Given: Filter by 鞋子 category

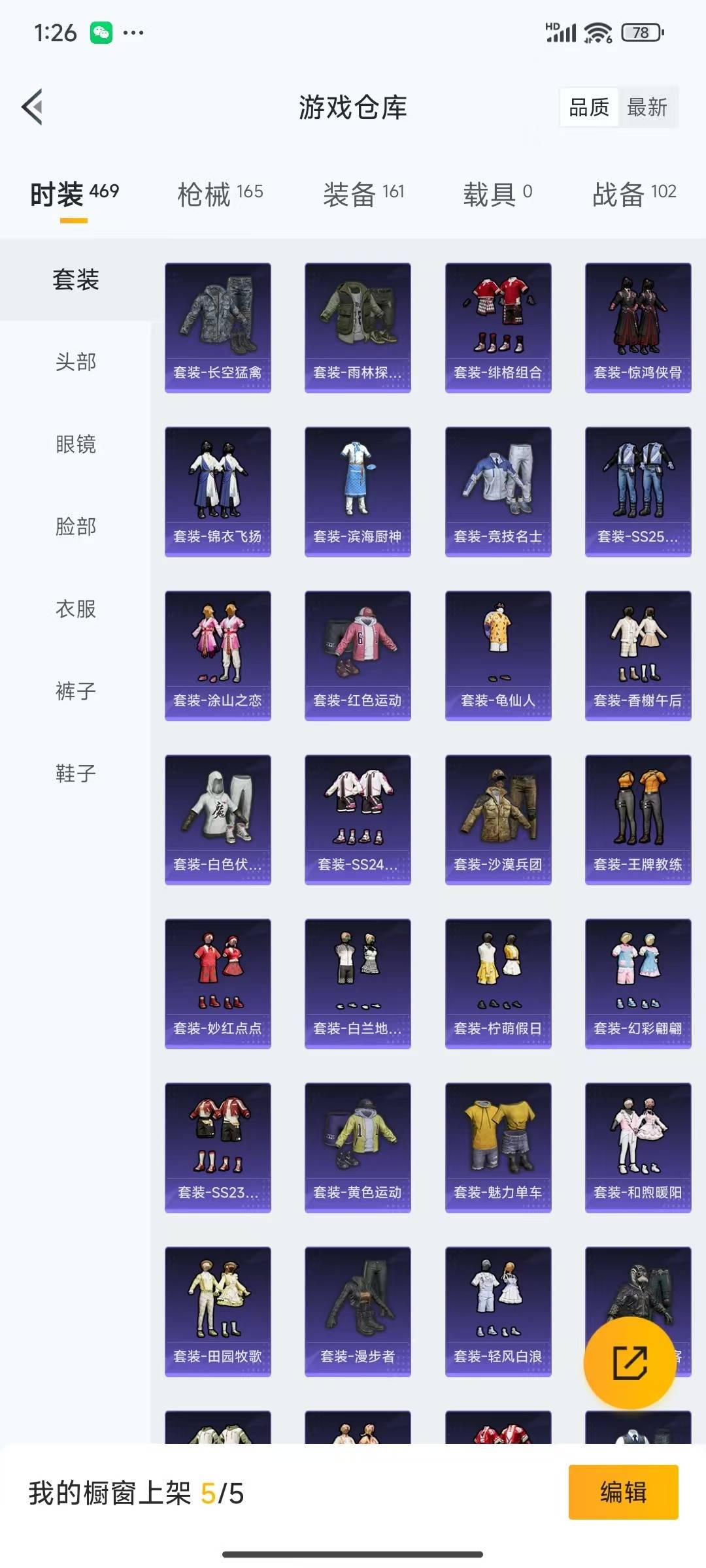Looking at the screenshot, I should pos(76,774).
